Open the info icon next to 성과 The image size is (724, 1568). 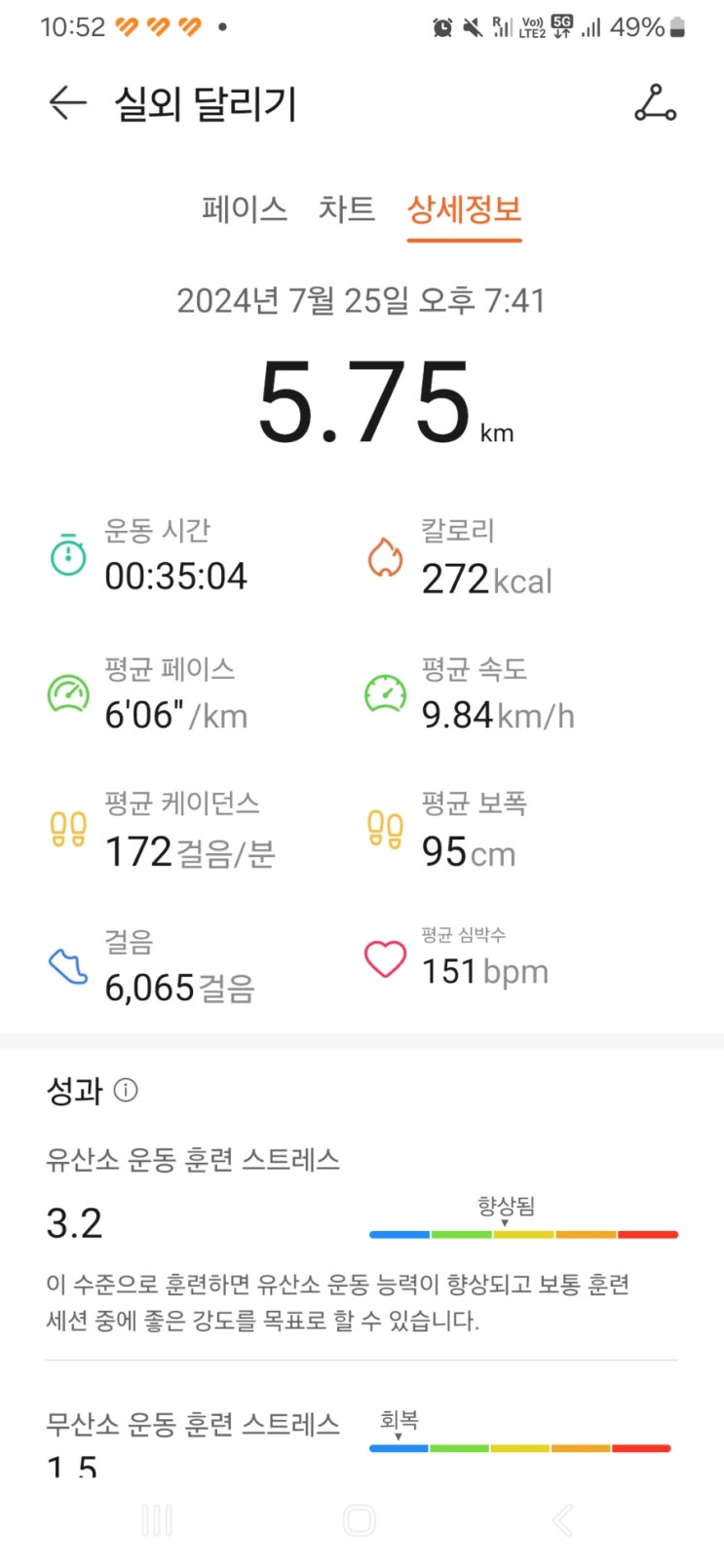click(126, 1090)
